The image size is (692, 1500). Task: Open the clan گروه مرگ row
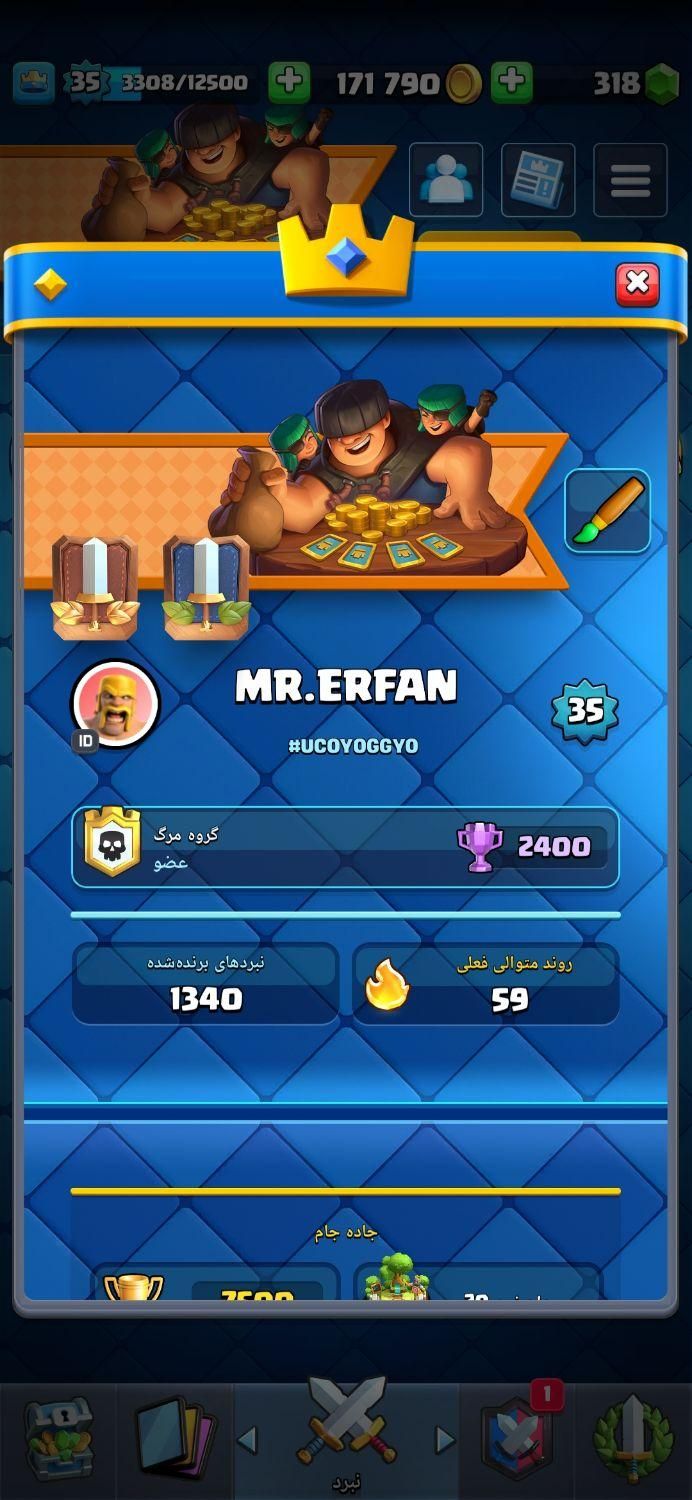coord(345,847)
